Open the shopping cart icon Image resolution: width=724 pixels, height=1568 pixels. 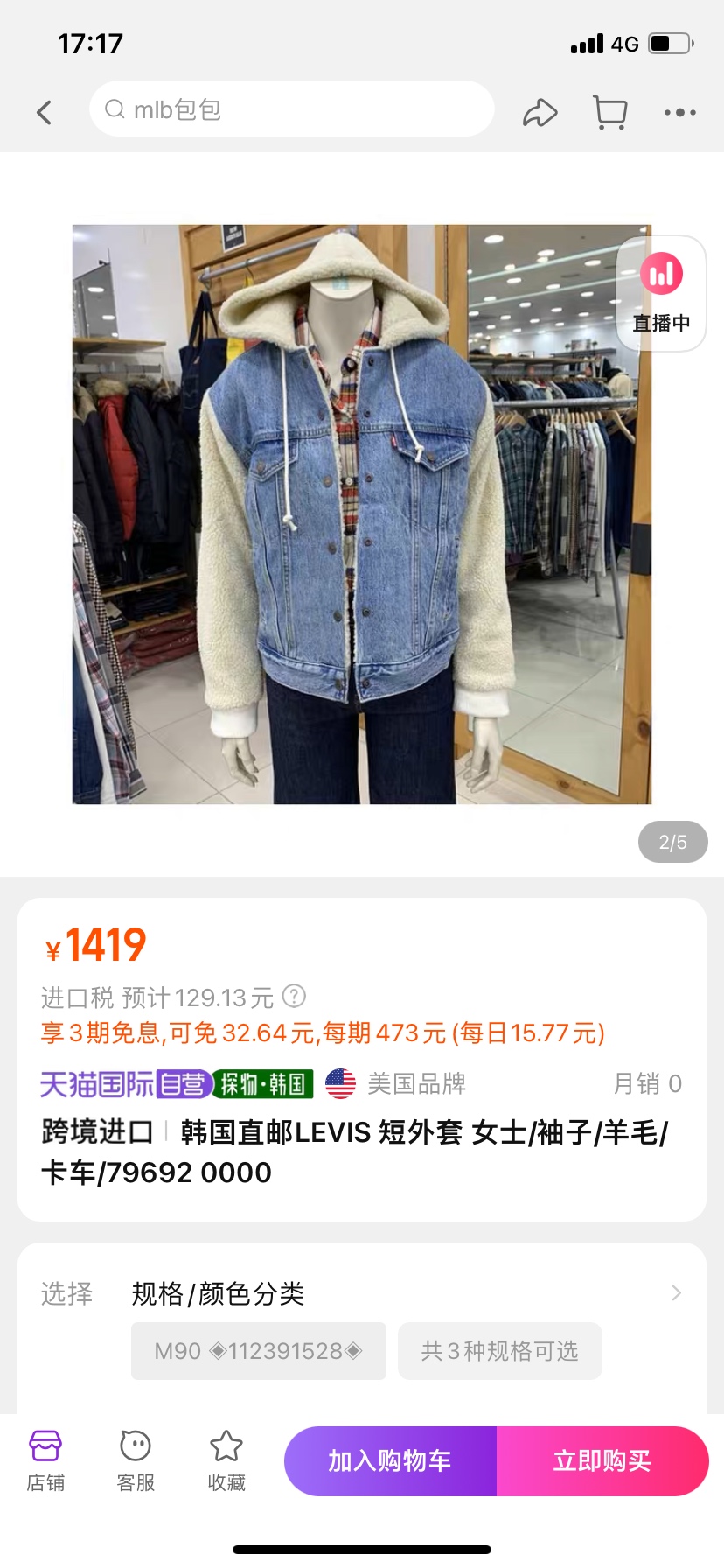[610, 112]
